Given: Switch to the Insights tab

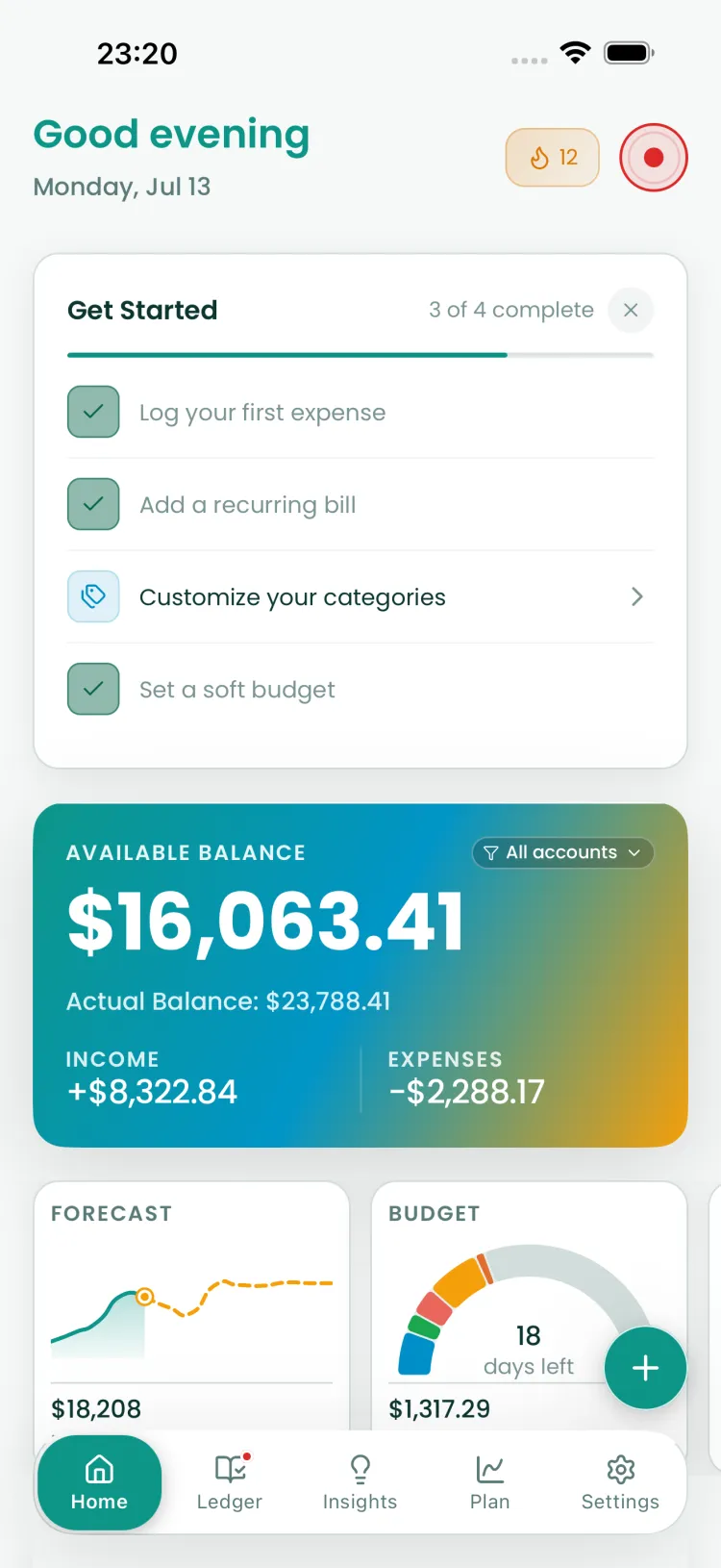Looking at the screenshot, I should 360,1482.
